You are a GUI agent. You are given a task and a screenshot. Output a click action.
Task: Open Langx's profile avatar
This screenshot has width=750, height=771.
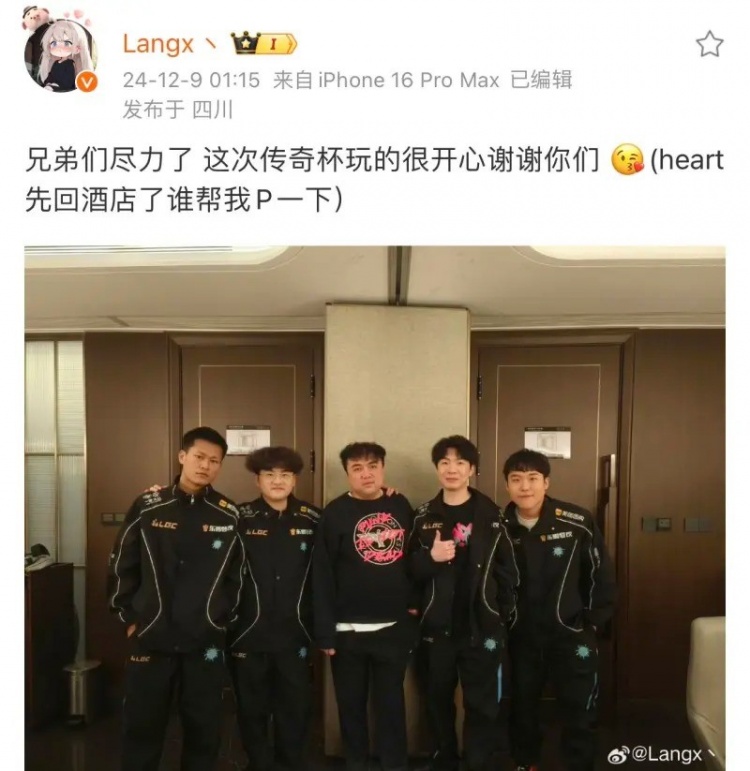(60, 55)
